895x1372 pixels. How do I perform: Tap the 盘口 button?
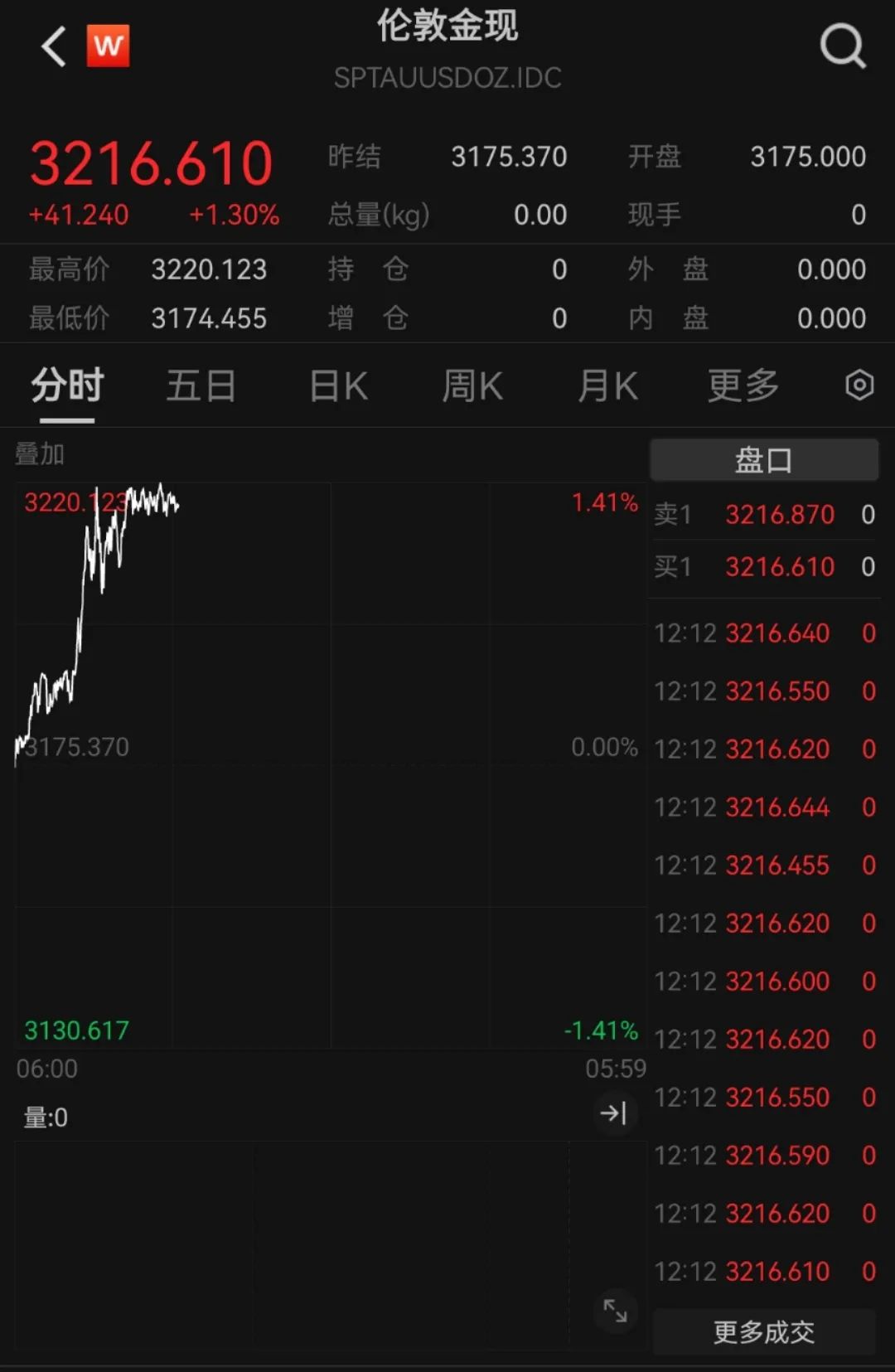tap(763, 460)
